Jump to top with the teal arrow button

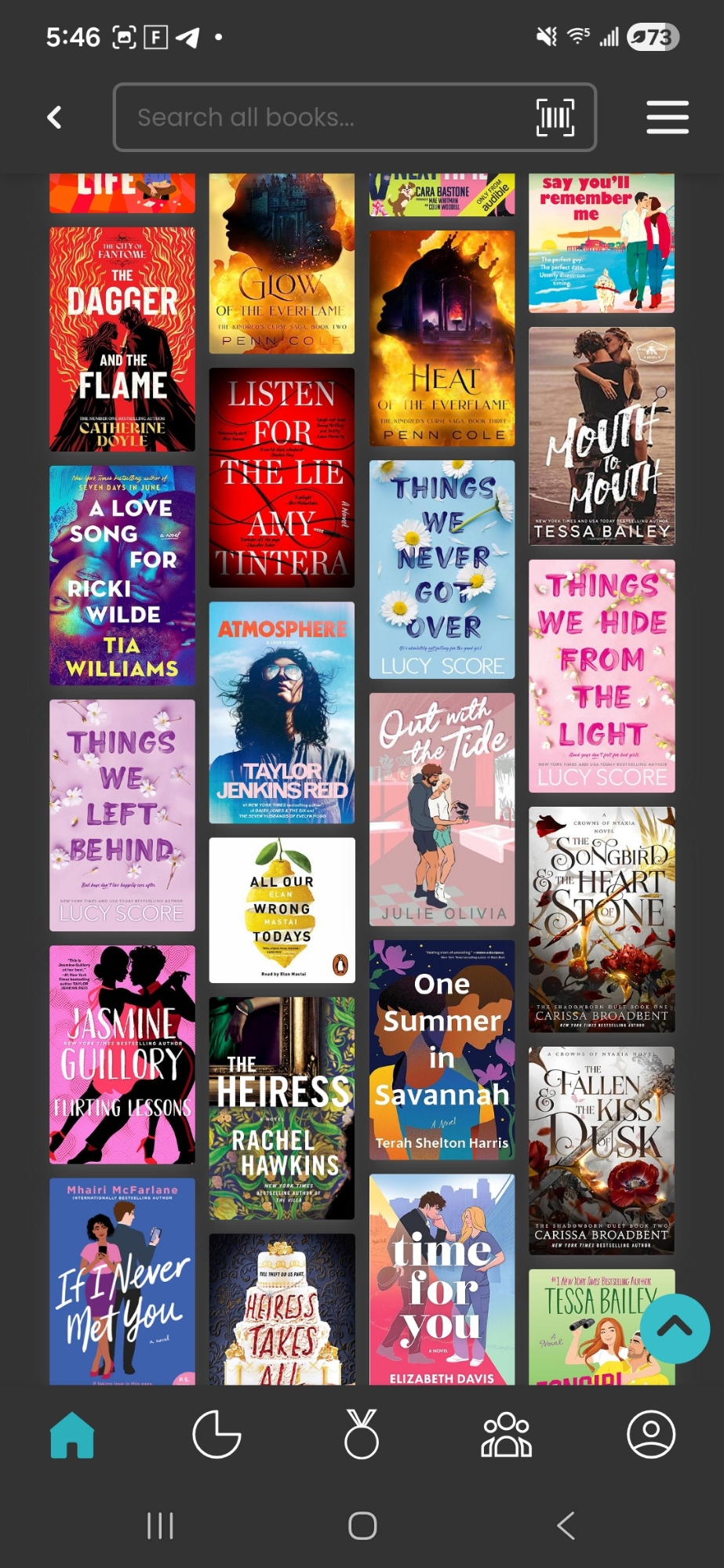click(x=675, y=1328)
